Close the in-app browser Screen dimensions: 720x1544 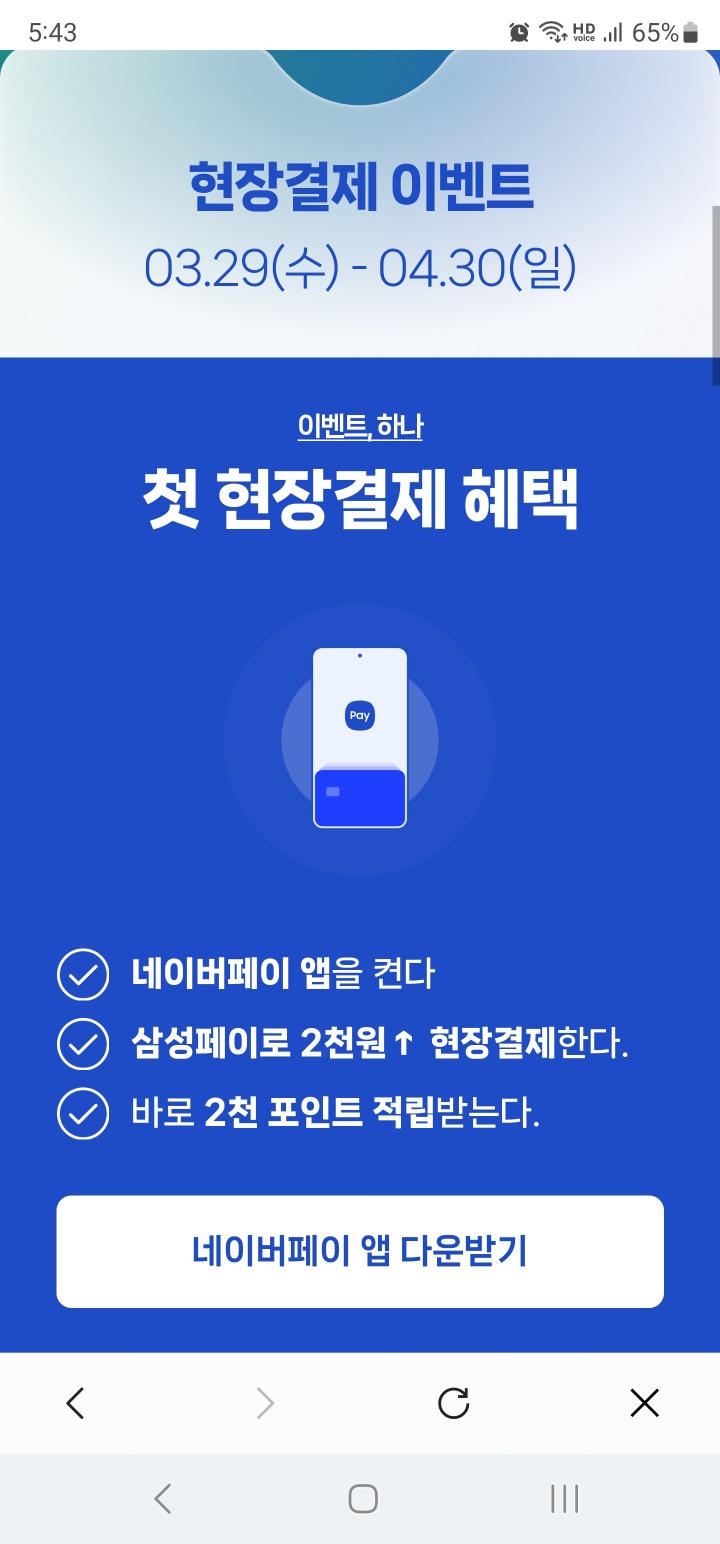point(644,1404)
